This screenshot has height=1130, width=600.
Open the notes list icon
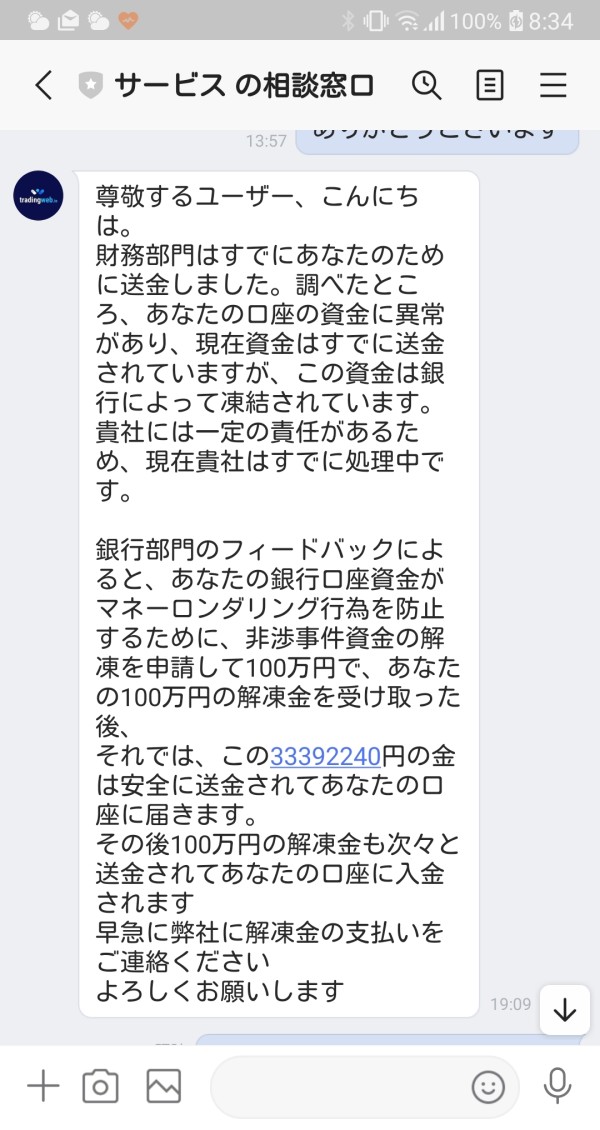click(490, 86)
